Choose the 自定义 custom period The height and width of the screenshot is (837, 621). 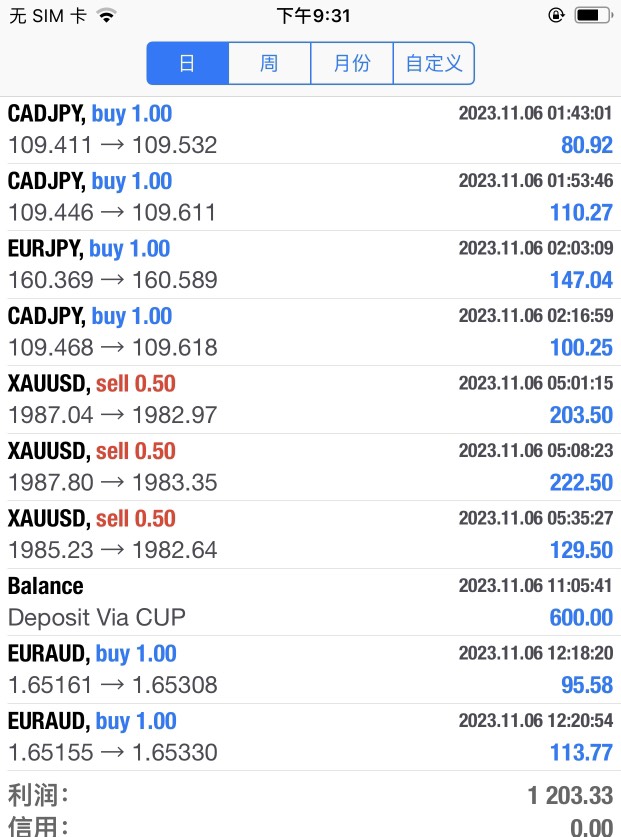pyautogui.click(x=434, y=64)
